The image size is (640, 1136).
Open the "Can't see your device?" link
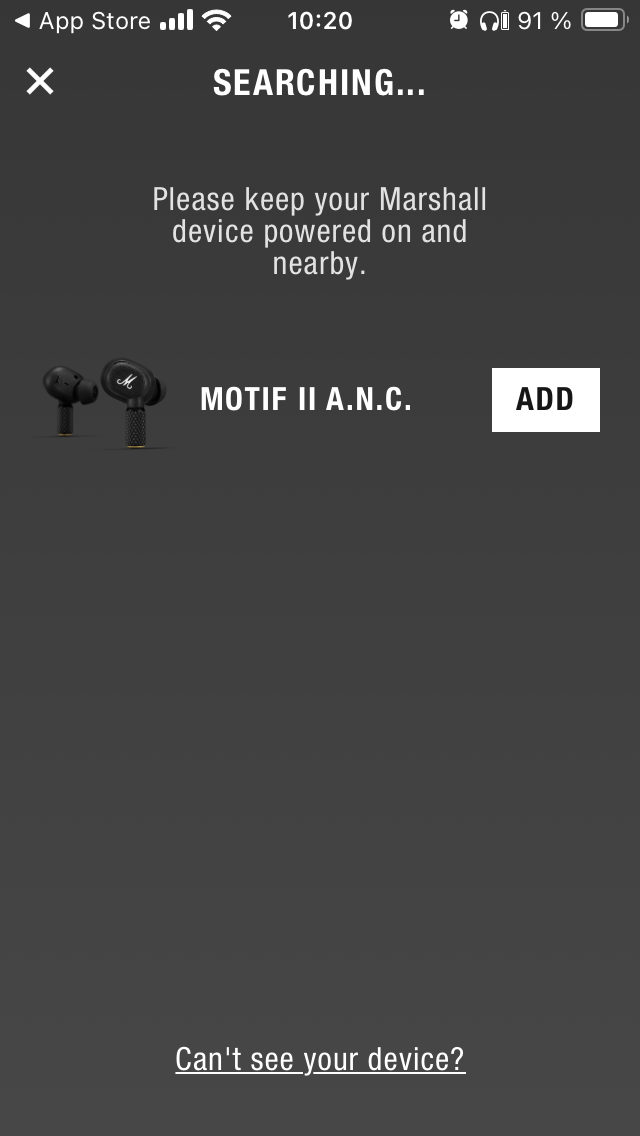pyautogui.click(x=320, y=1059)
